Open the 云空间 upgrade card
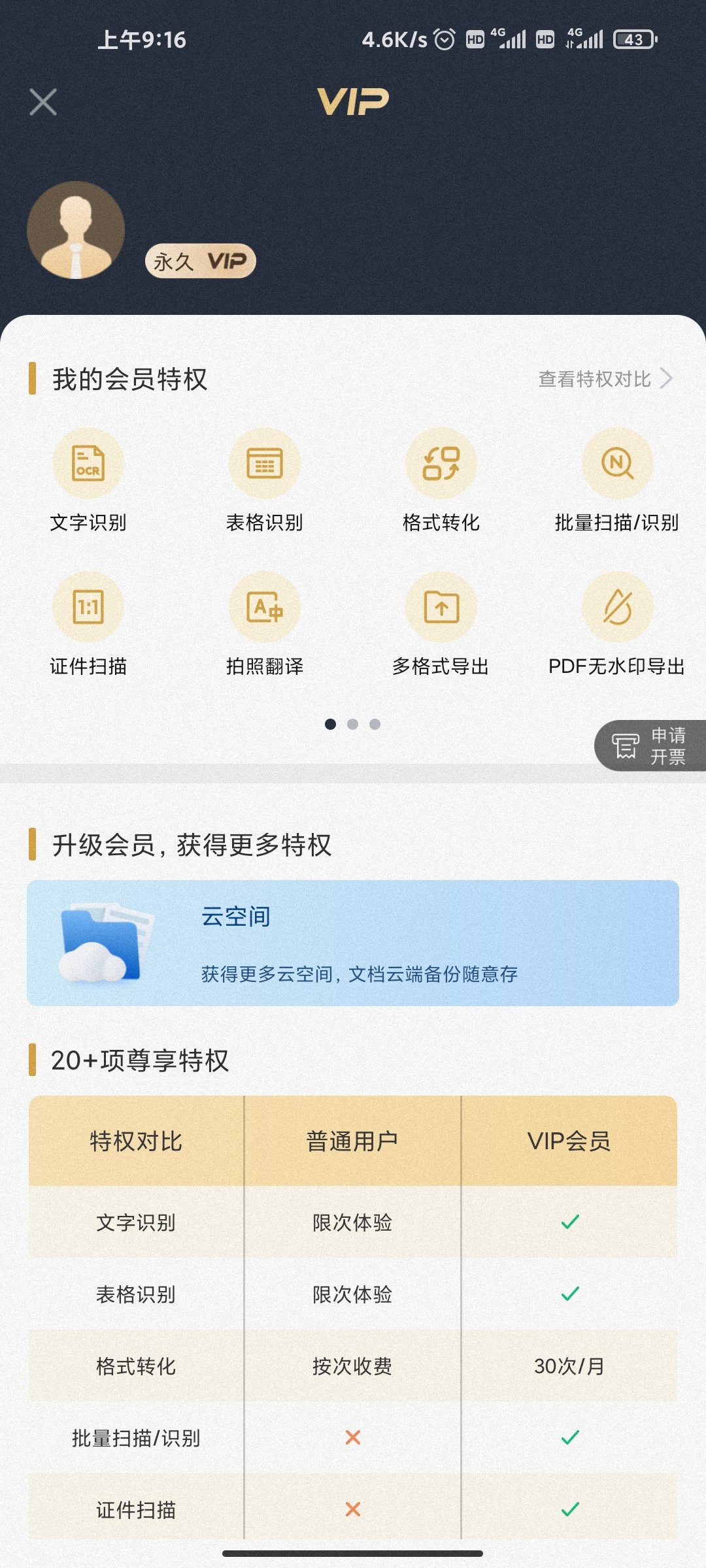This screenshot has width=706, height=1568. coord(353,943)
